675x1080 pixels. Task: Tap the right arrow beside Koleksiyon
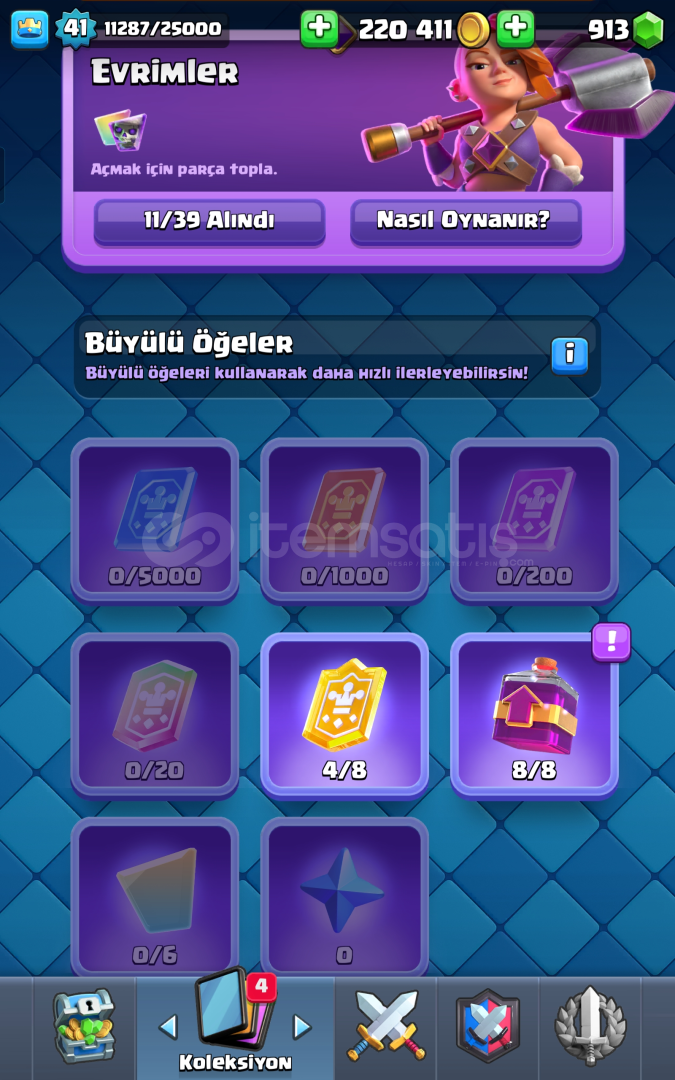[x=302, y=1026]
